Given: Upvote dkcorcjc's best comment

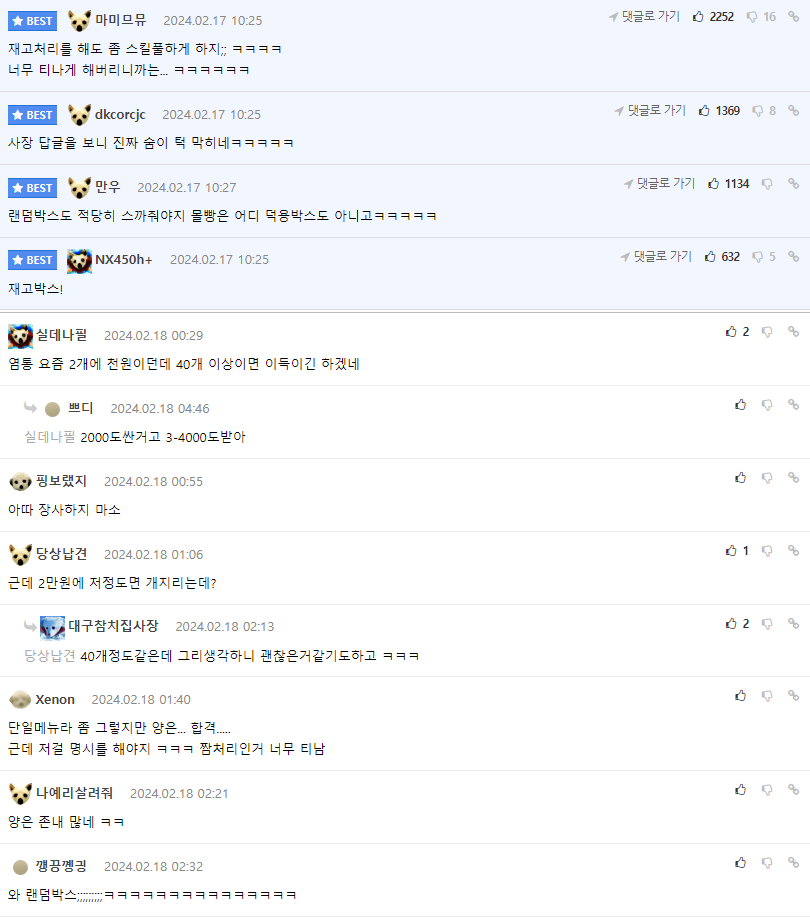Looking at the screenshot, I should click(x=705, y=111).
